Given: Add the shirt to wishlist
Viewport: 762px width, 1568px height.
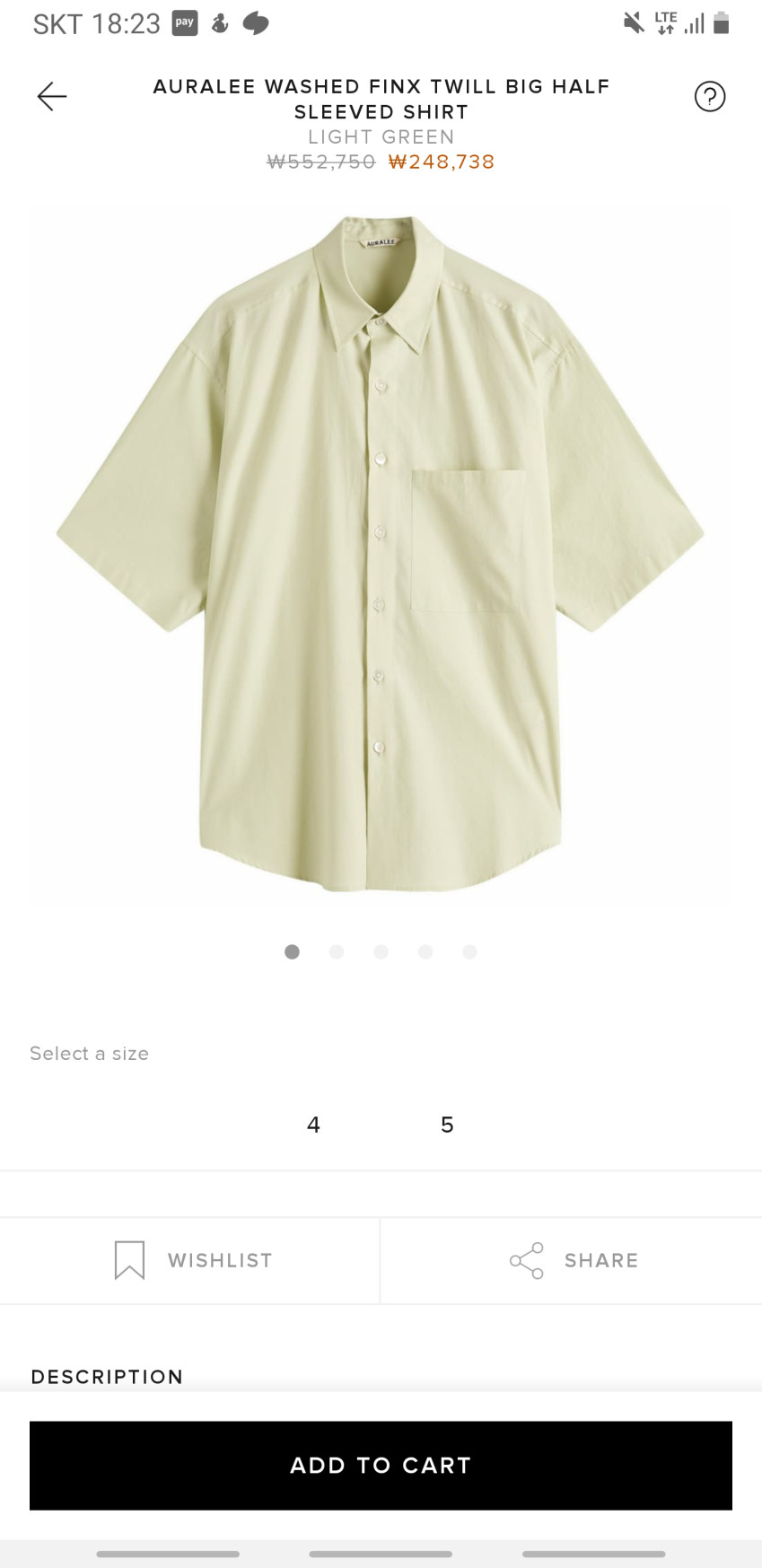Looking at the screenshot, I should 190,1260.
